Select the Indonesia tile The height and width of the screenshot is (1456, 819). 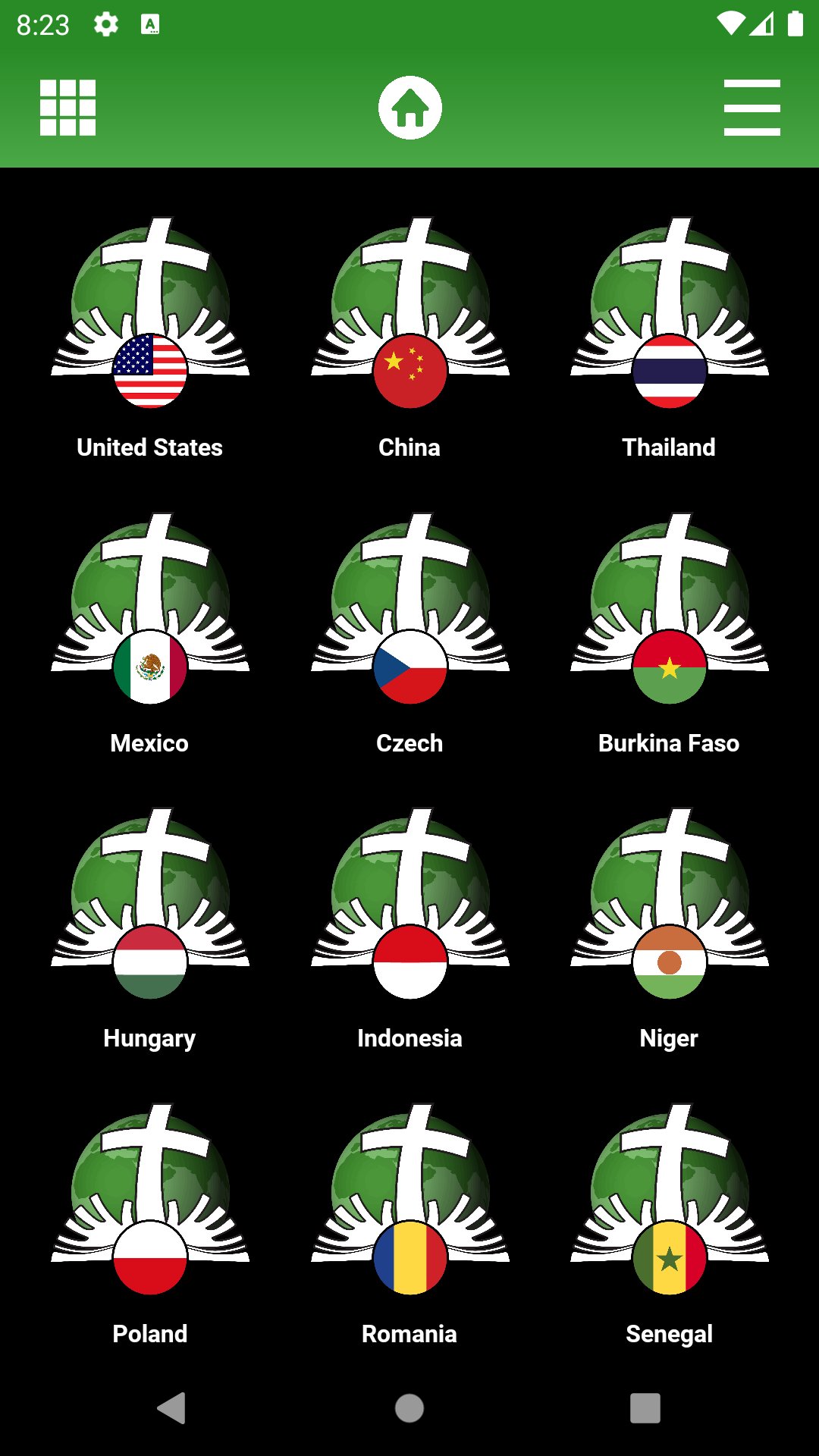(x=409, y=930)
